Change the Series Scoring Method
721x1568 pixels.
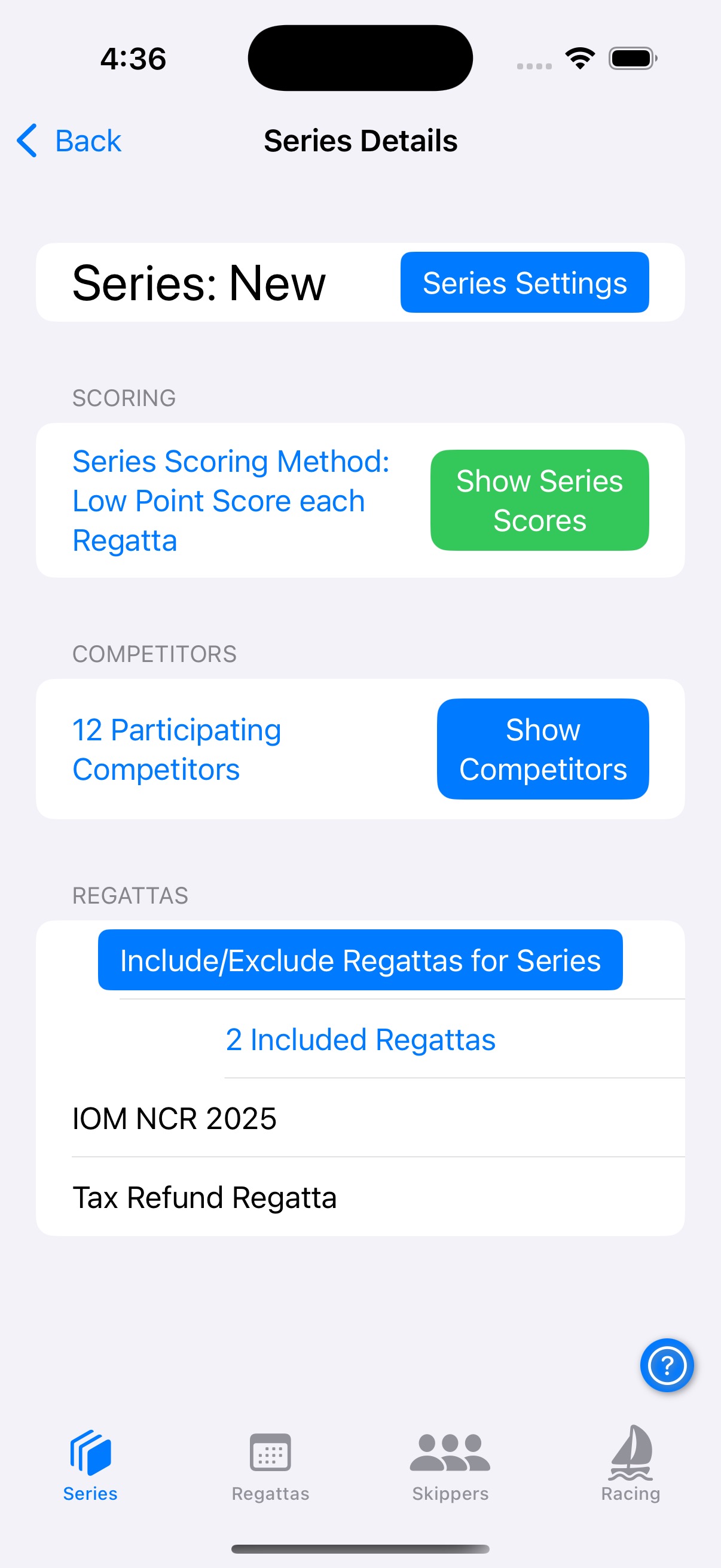[x=231, y=501]
